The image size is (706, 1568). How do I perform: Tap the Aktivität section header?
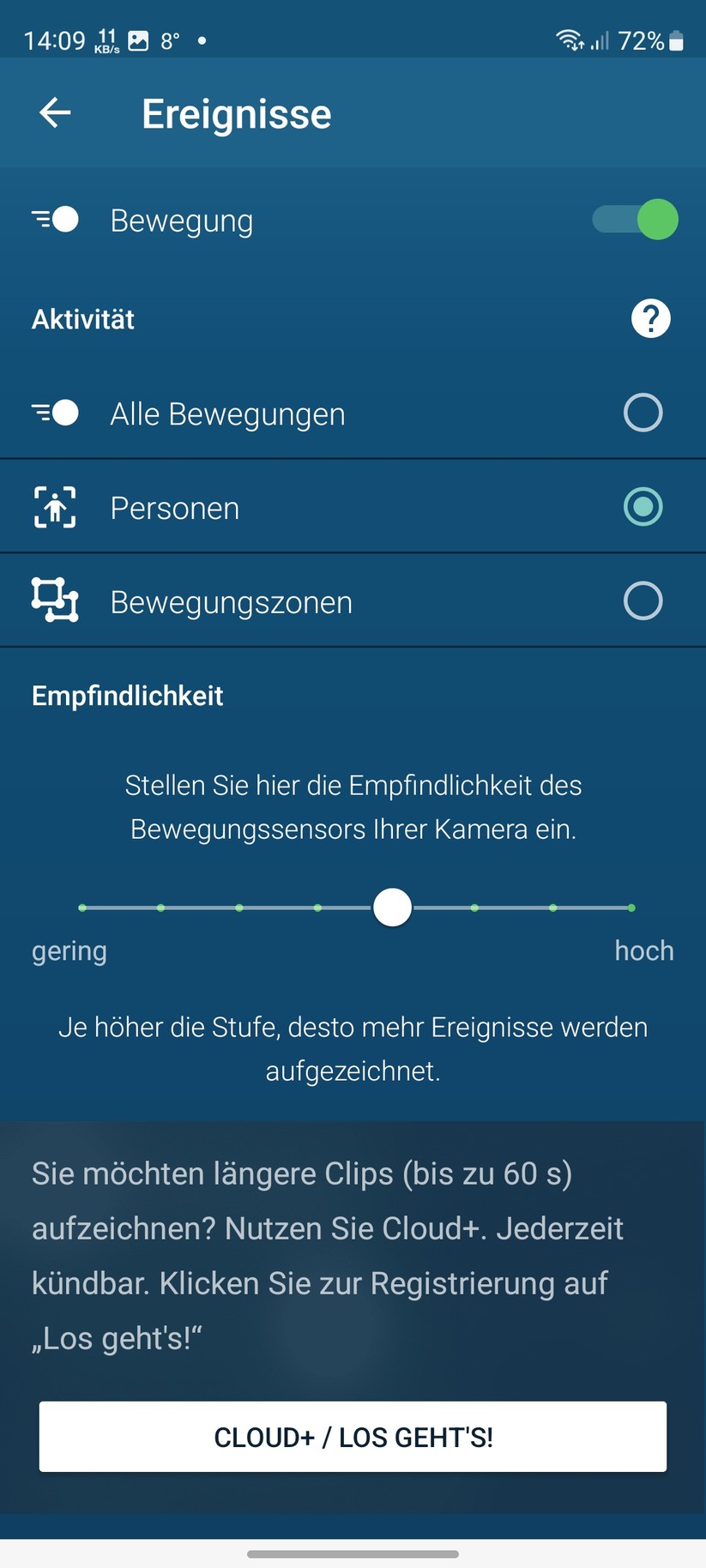tap(83, 318)
